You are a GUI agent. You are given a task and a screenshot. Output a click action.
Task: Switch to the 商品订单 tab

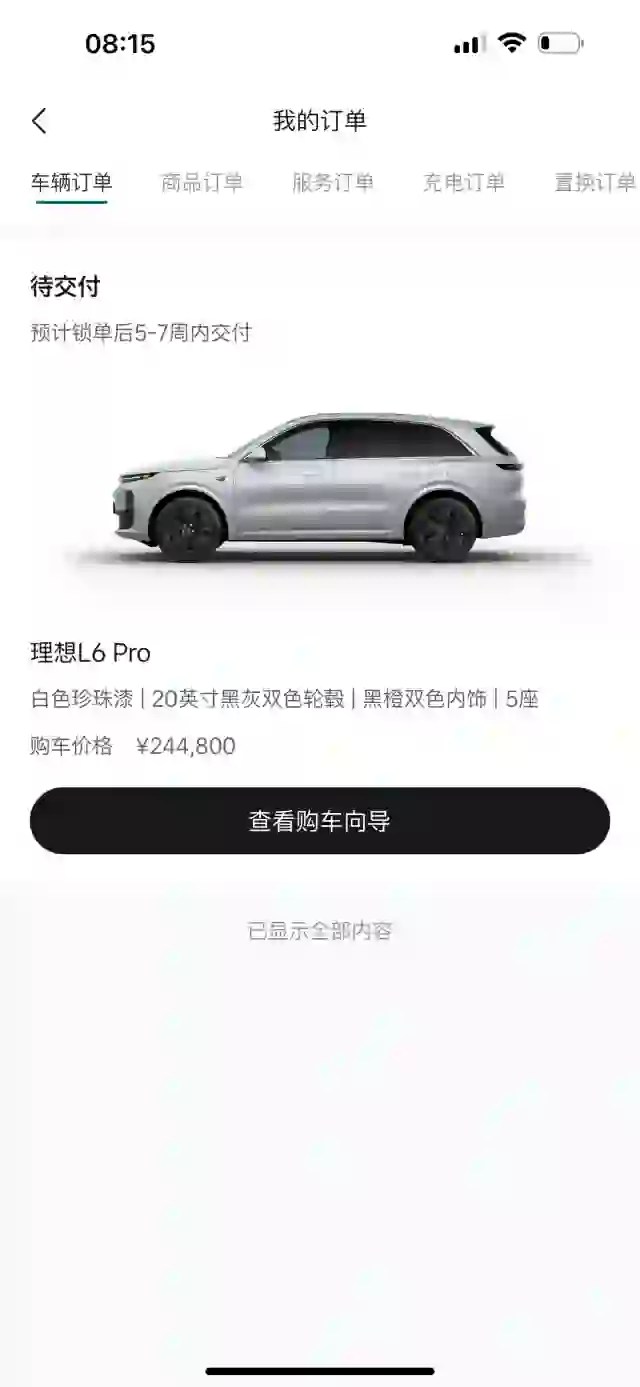coord(202,182)
